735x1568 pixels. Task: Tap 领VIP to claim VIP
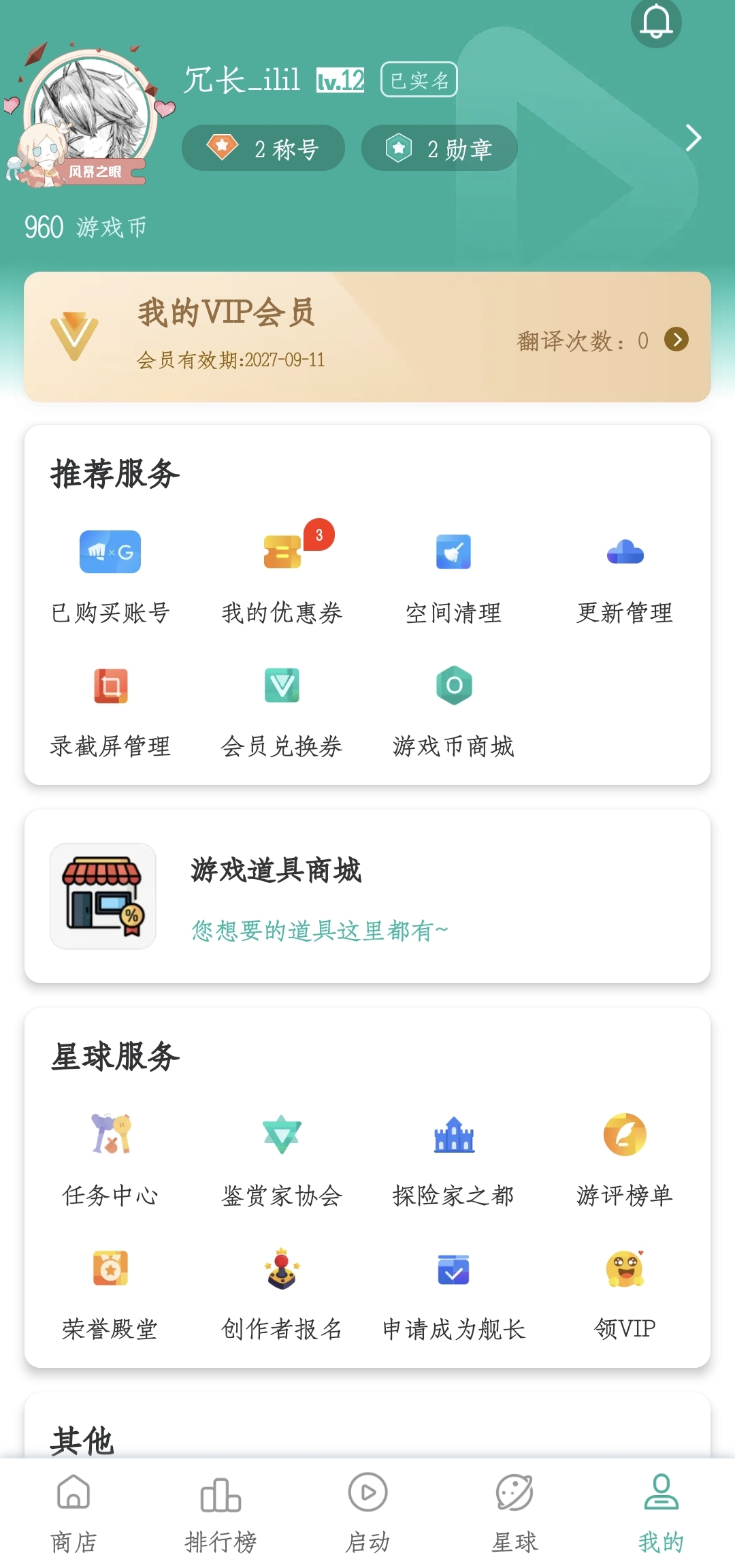tap(625, 1292)
